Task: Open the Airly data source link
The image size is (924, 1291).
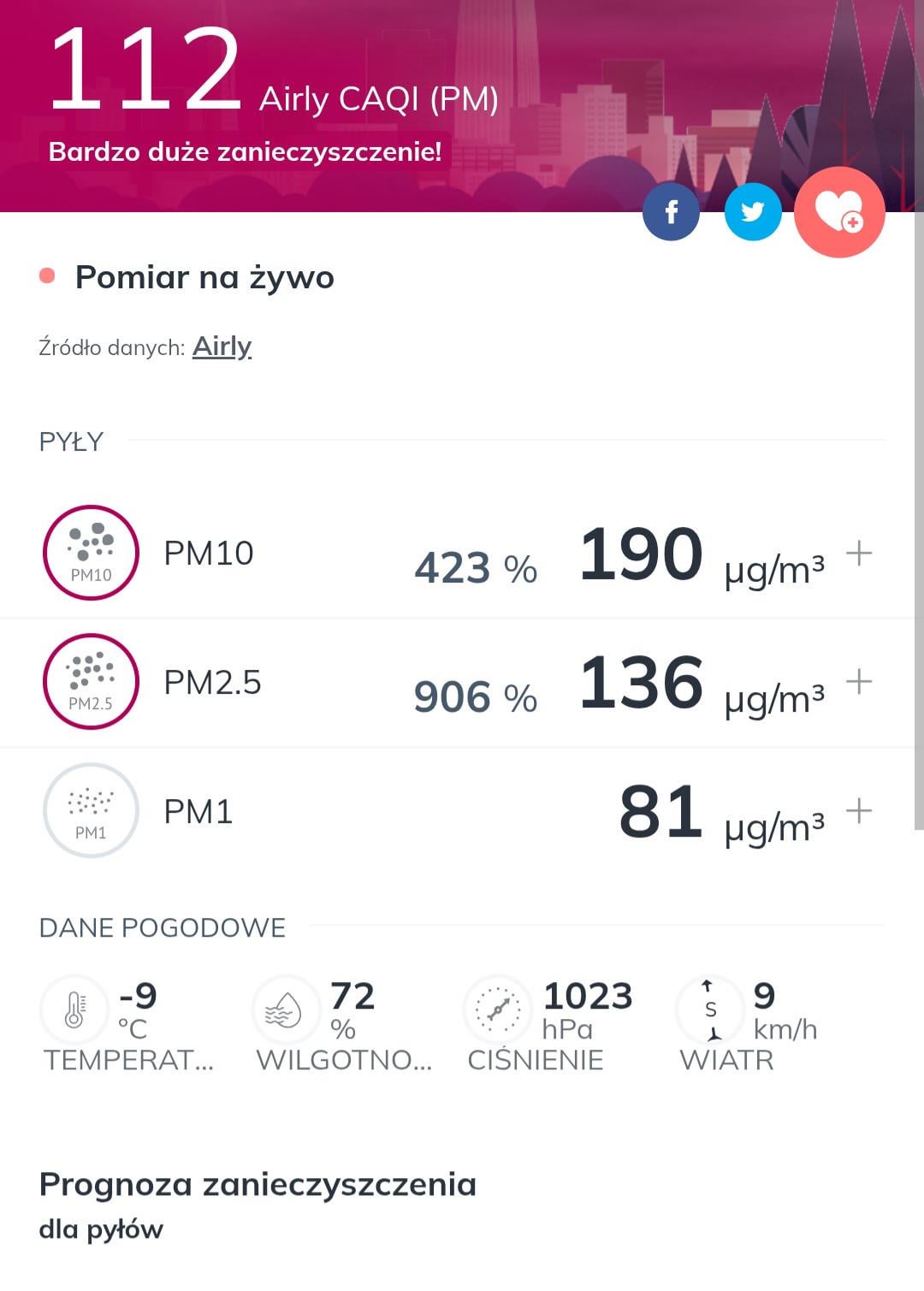Action: tap(222, 346)
